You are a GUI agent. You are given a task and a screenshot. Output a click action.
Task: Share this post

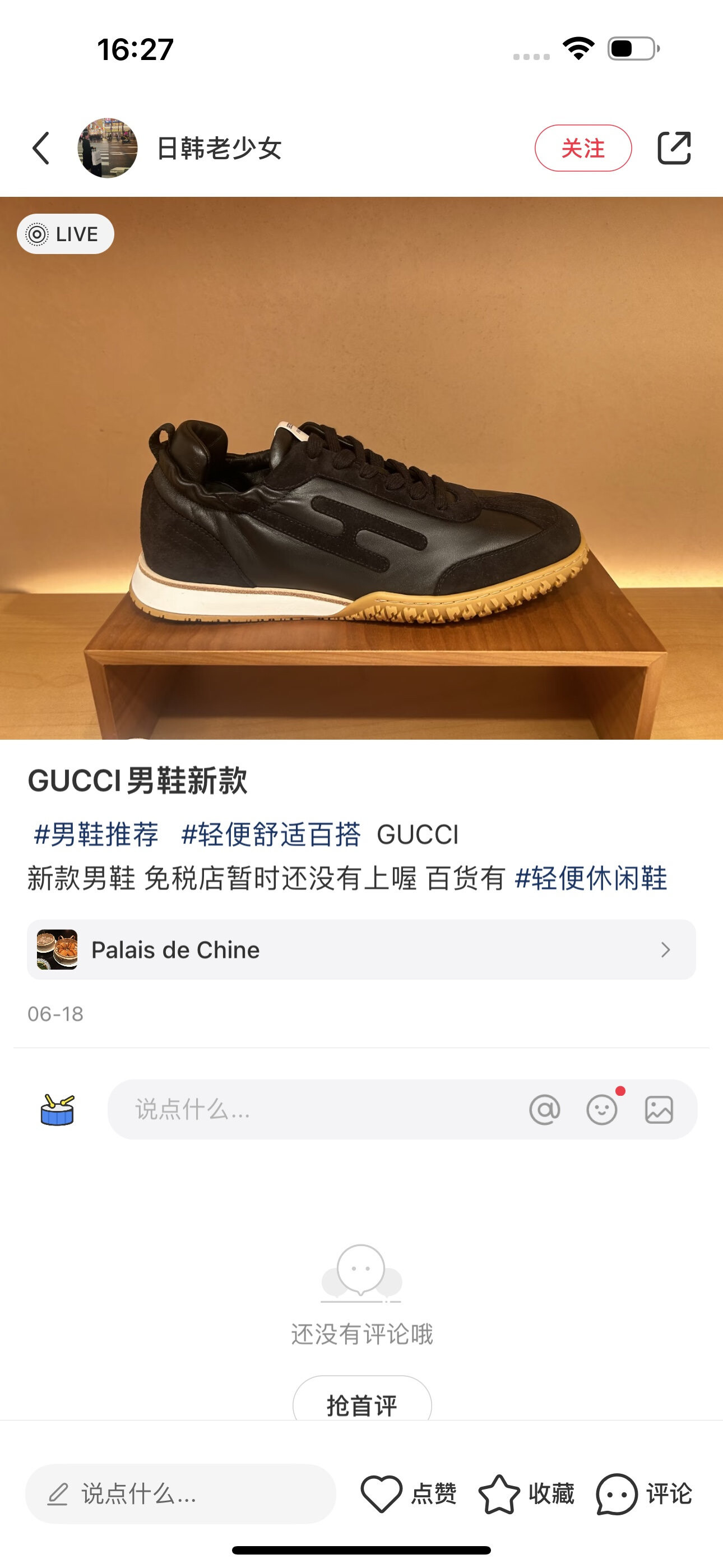pos(674,148)
